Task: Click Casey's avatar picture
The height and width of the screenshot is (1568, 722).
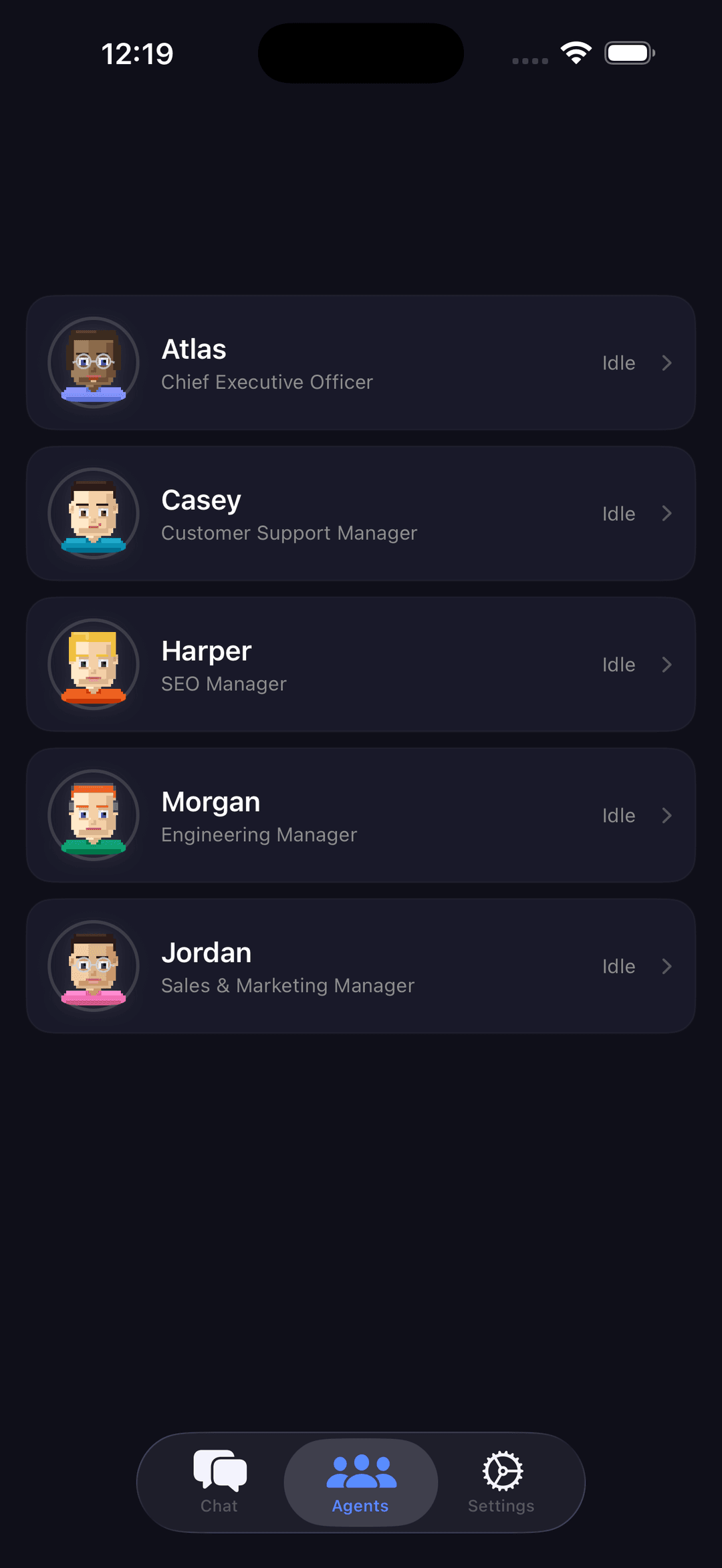Action: [x=94, y=514]
